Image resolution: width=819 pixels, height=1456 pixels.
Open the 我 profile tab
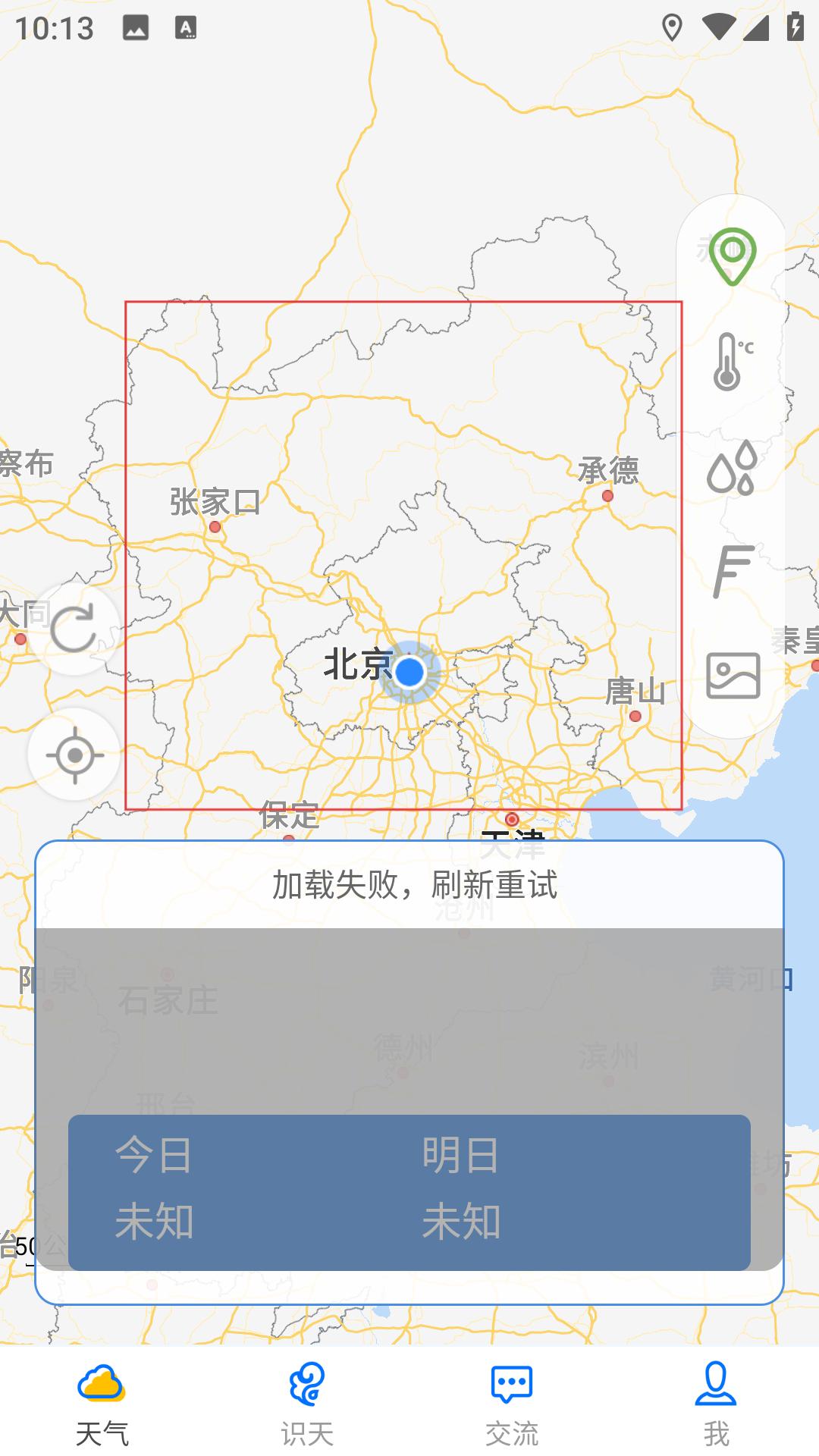tap(716, 1403)
